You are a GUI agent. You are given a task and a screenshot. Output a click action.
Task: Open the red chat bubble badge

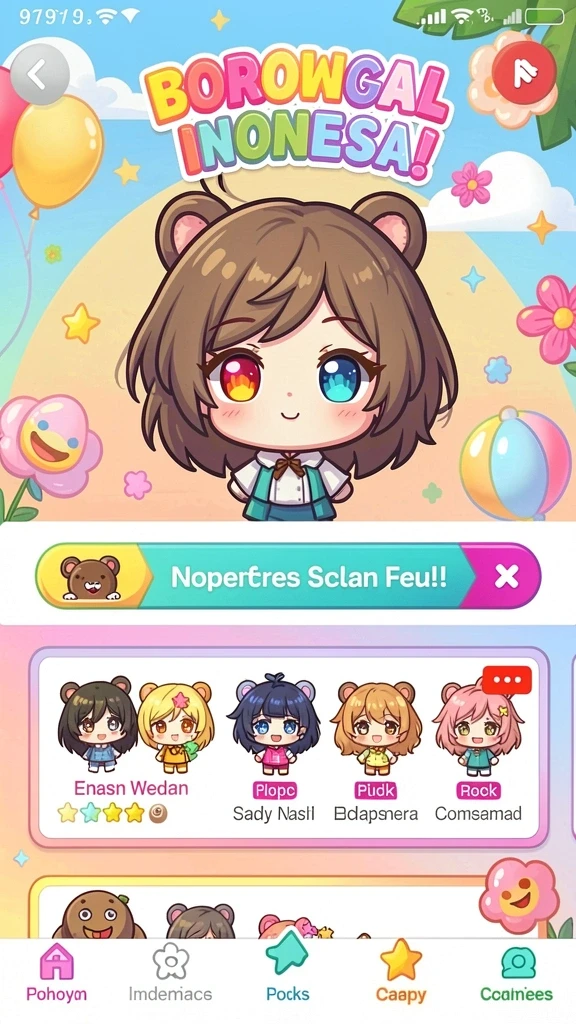pos(507,680)
